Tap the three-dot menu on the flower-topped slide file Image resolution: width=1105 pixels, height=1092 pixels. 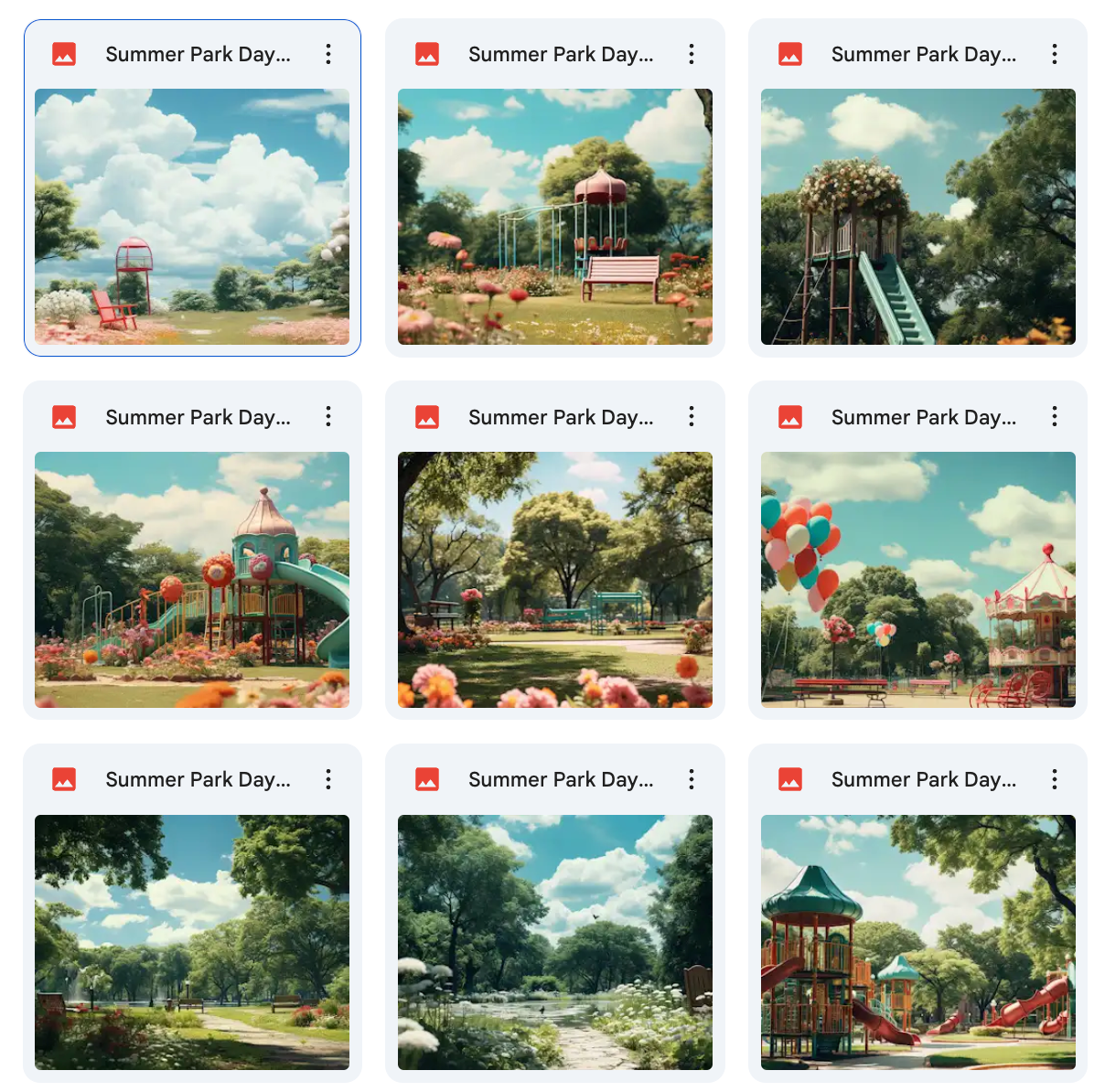tap(1055, 54)
